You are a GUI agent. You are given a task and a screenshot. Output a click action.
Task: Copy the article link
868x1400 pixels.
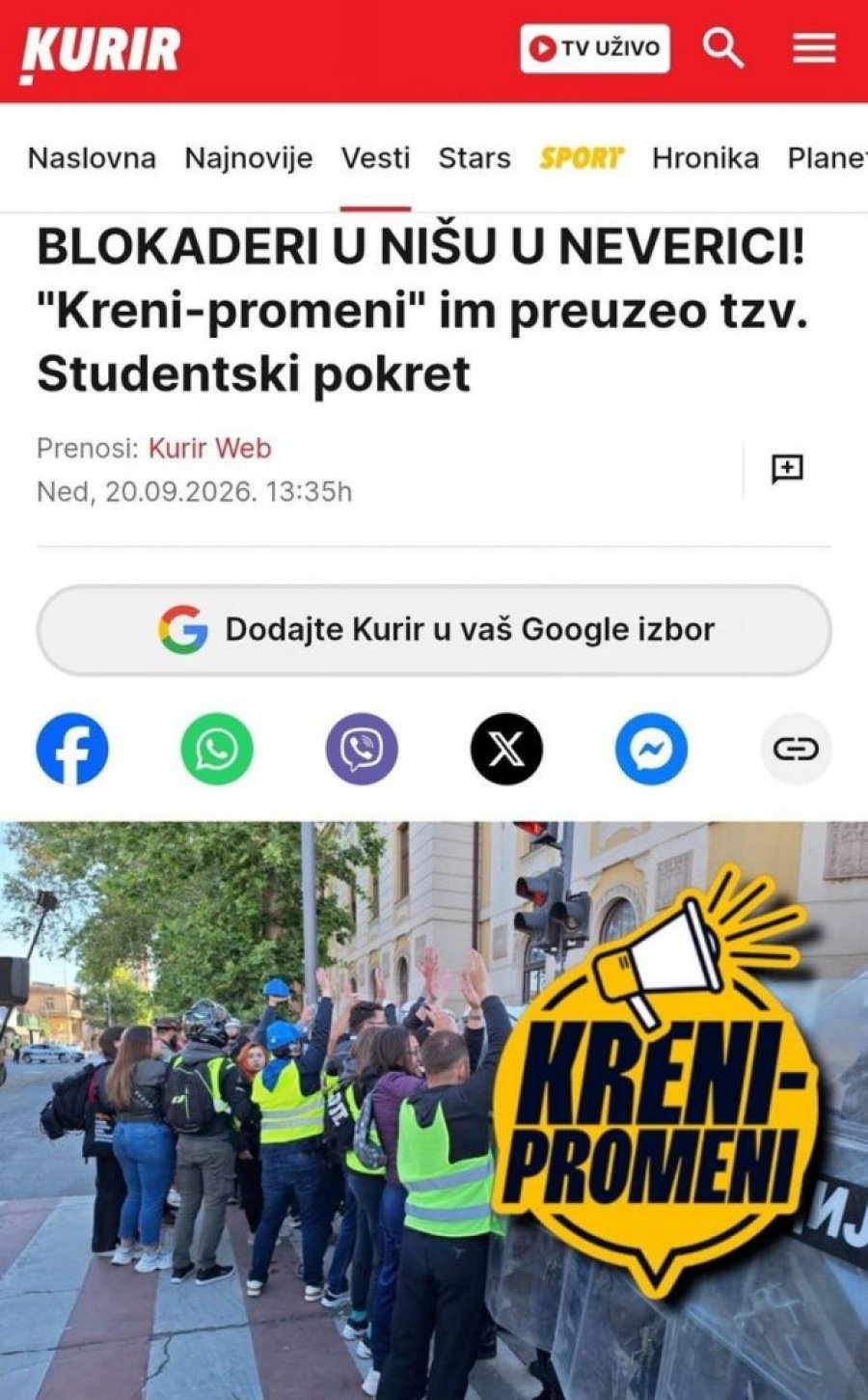point(796,749)
